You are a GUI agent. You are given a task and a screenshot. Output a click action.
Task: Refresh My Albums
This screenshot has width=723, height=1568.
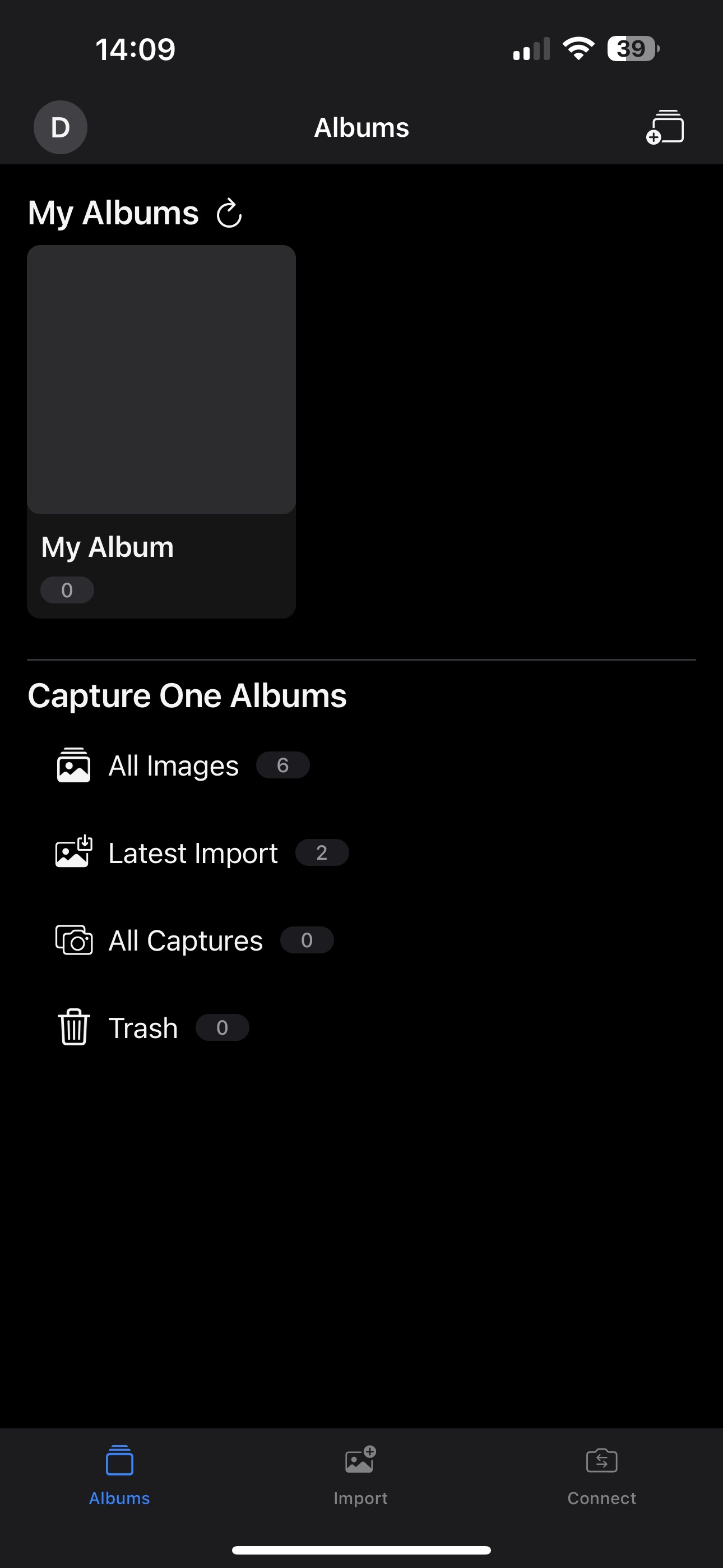[229, 213]
